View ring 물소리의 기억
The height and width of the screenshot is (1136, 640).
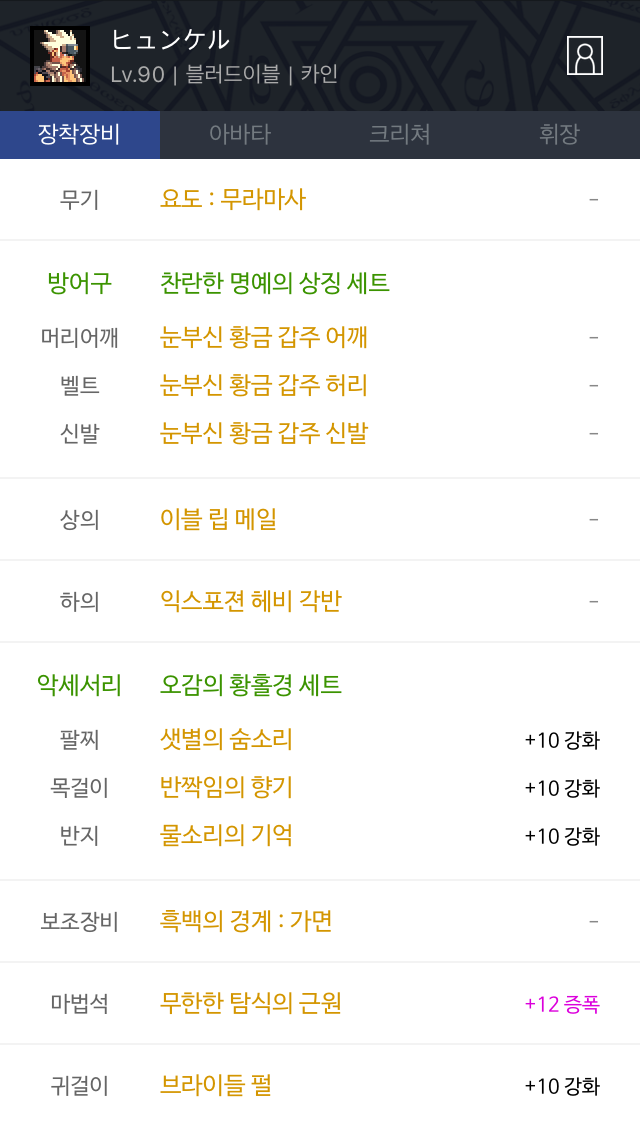coord(227,835)
